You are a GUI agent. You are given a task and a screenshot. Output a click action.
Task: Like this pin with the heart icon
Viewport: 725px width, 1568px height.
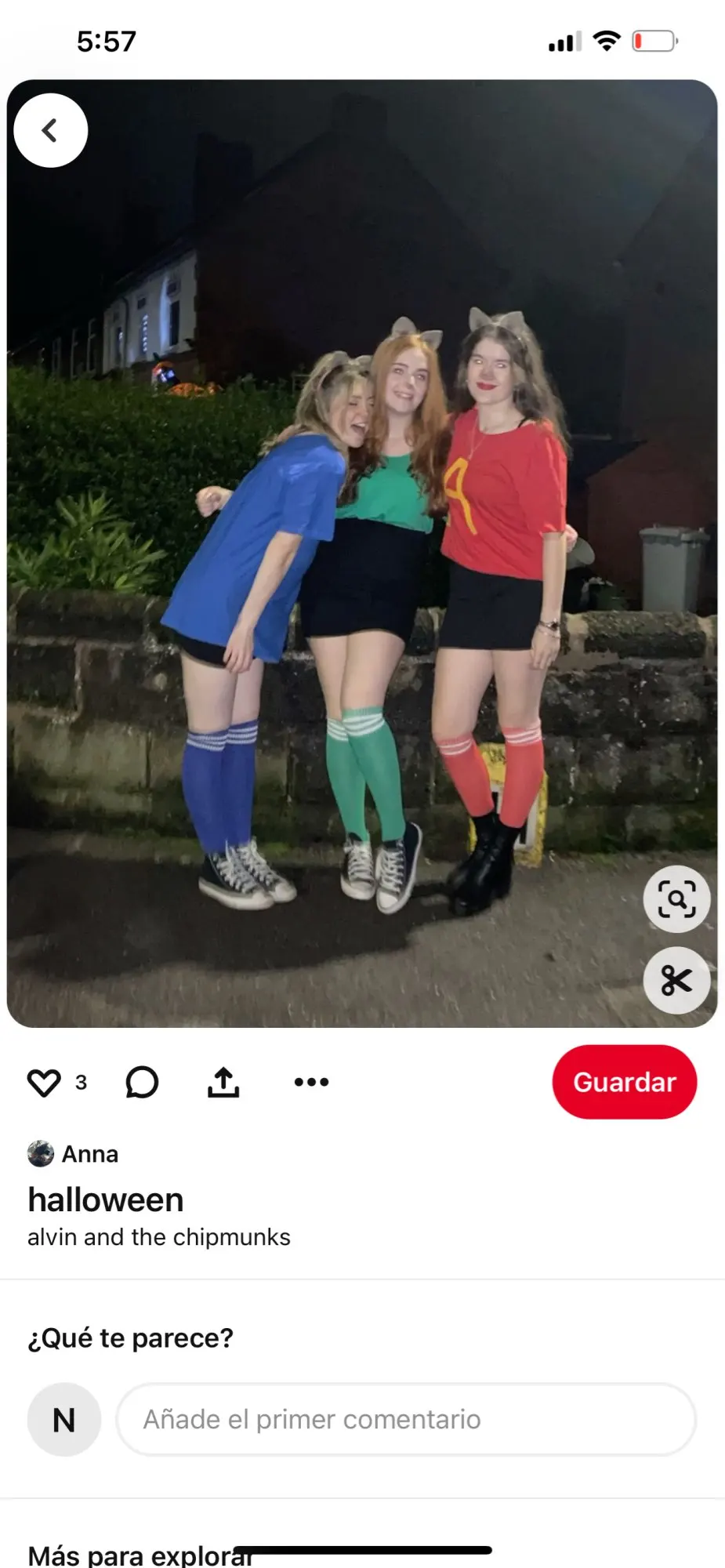click(44, 1083)
